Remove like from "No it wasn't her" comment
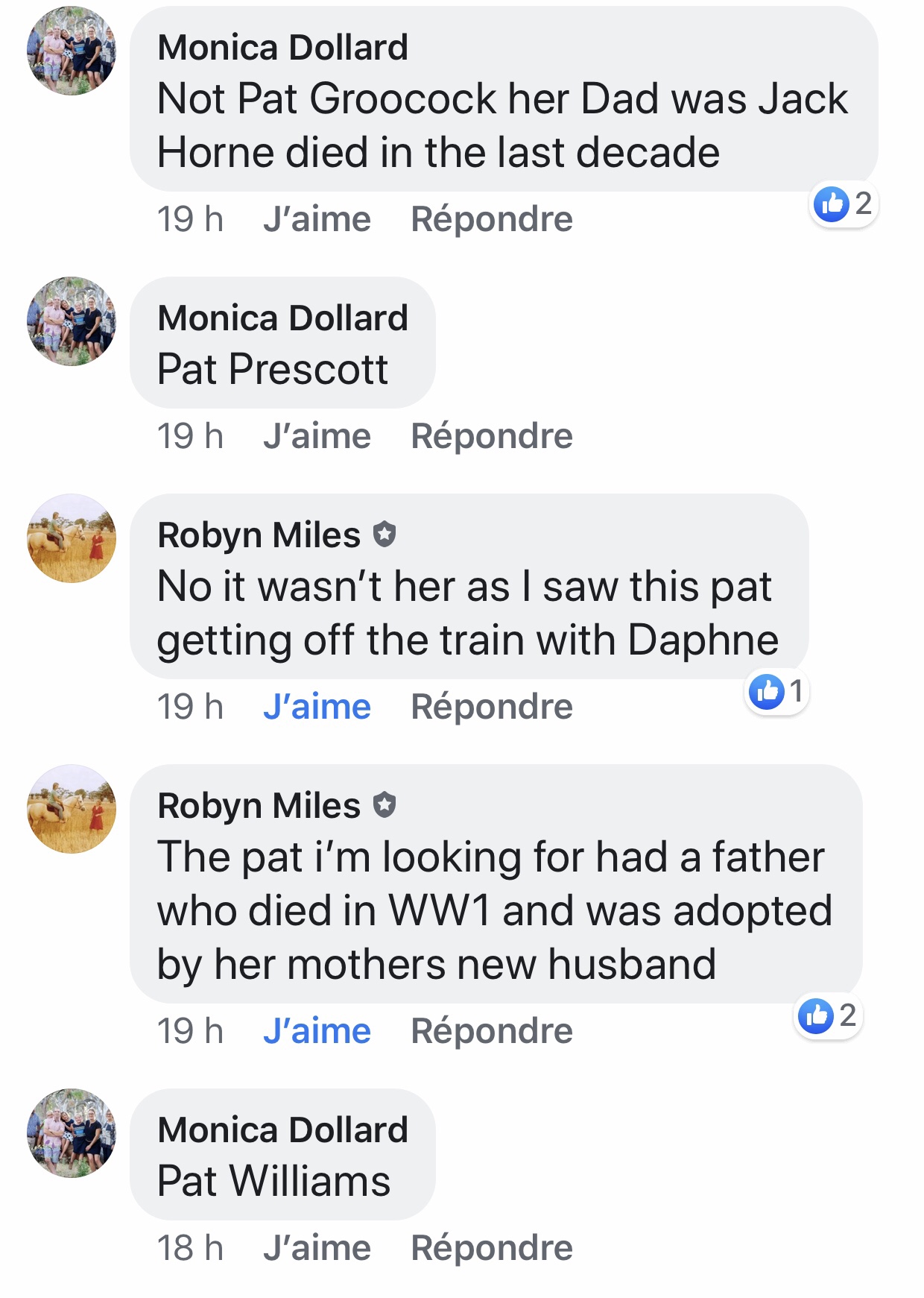This screenshot has width=924, height=1298. tap(317, 707)
